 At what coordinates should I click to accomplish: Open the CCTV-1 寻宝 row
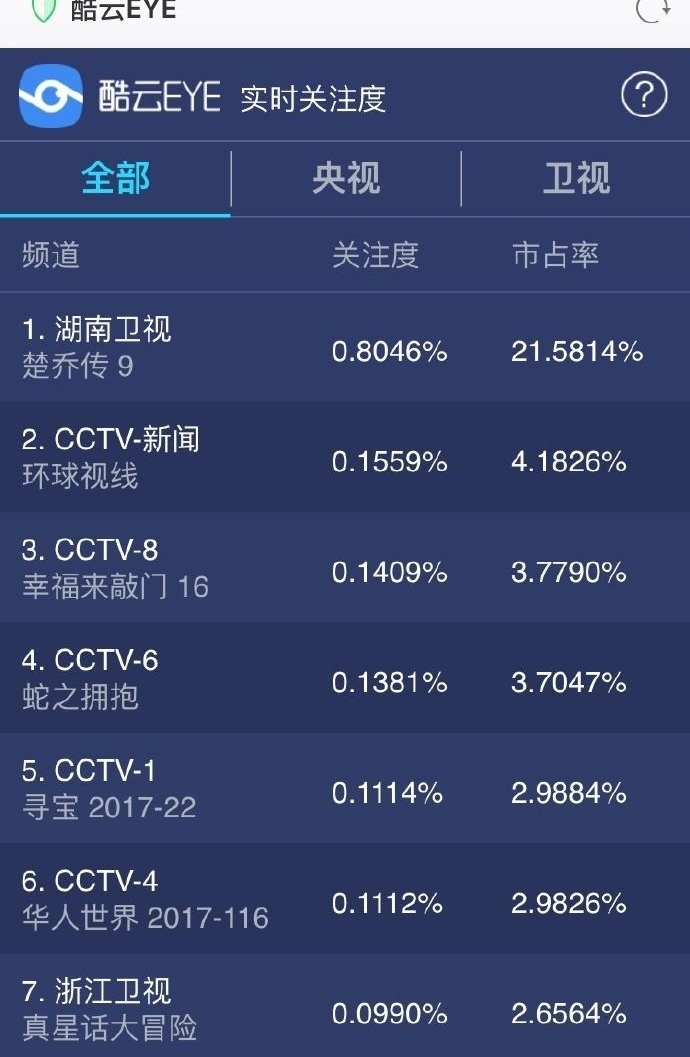click(345, 789)
